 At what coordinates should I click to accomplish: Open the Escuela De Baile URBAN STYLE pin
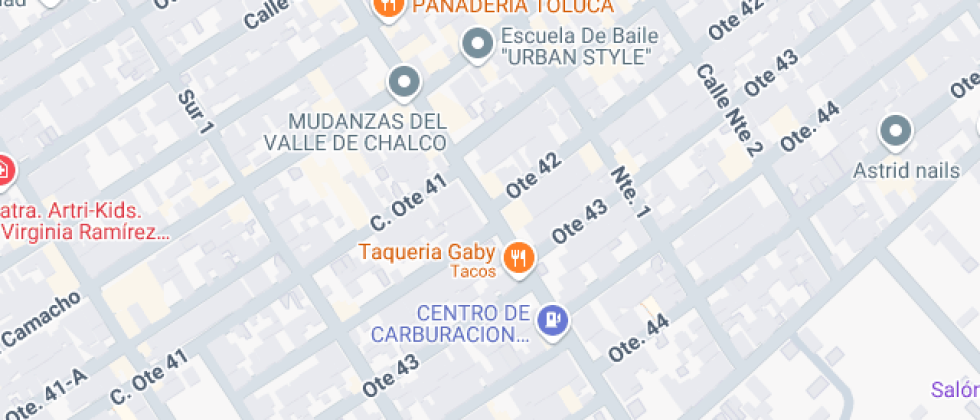click(478, 43)
